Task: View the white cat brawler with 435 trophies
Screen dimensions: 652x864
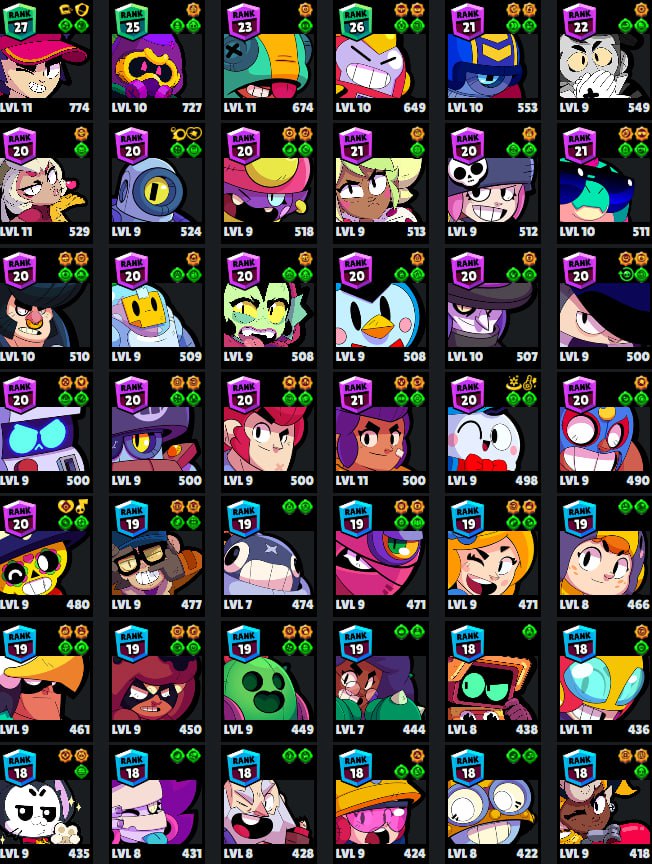Action: point(45,804)
